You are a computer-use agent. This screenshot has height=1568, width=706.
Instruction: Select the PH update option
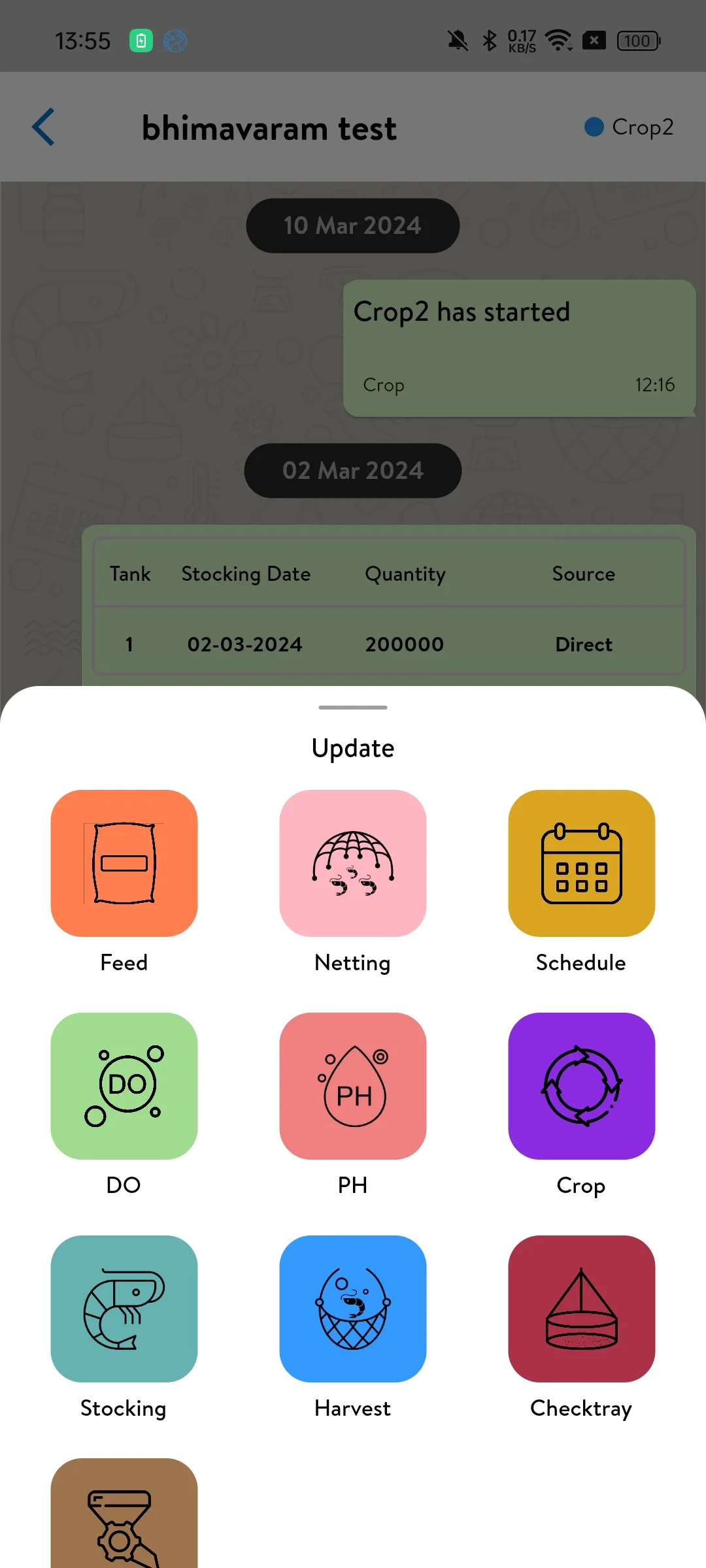point(352,1086)
